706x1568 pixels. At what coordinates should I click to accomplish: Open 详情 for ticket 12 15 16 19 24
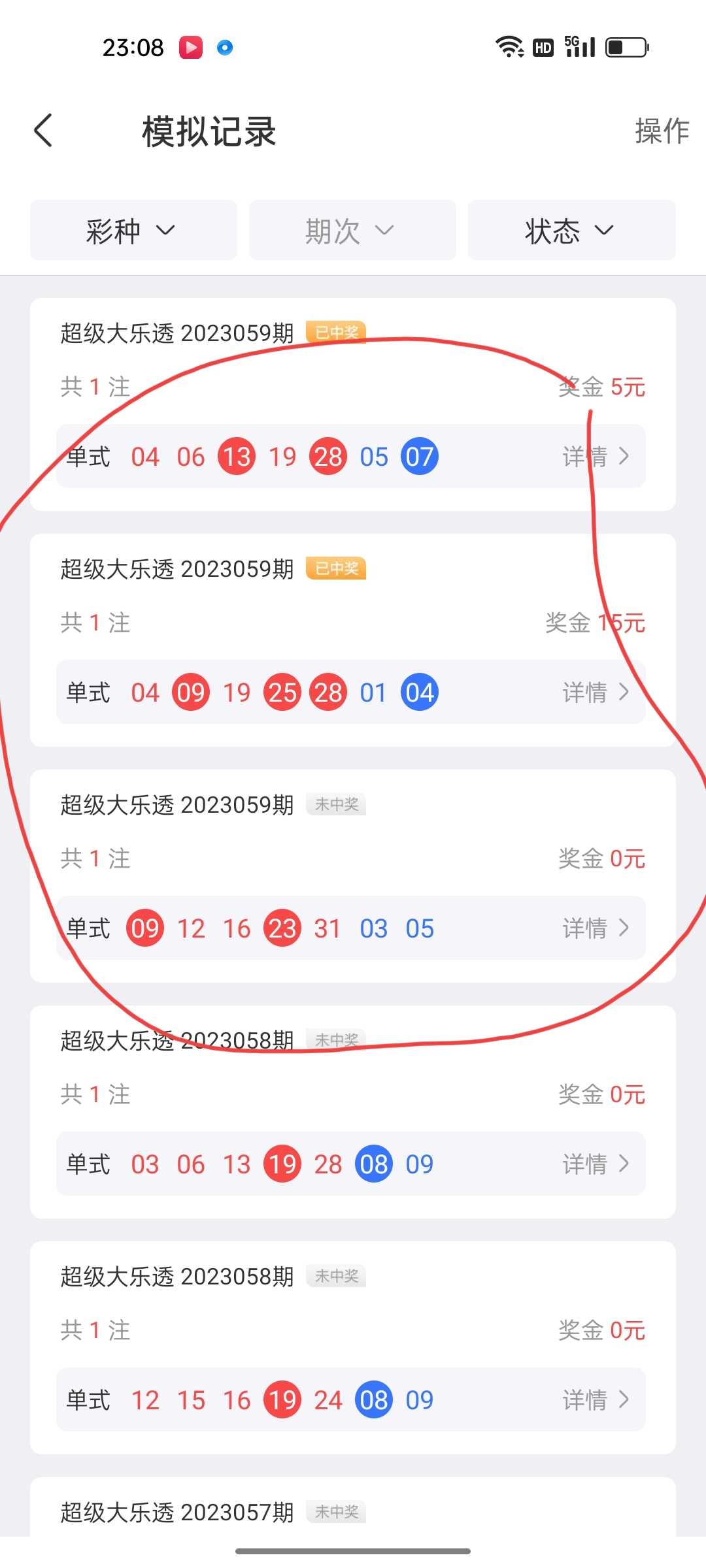[x=595, y=1399]
